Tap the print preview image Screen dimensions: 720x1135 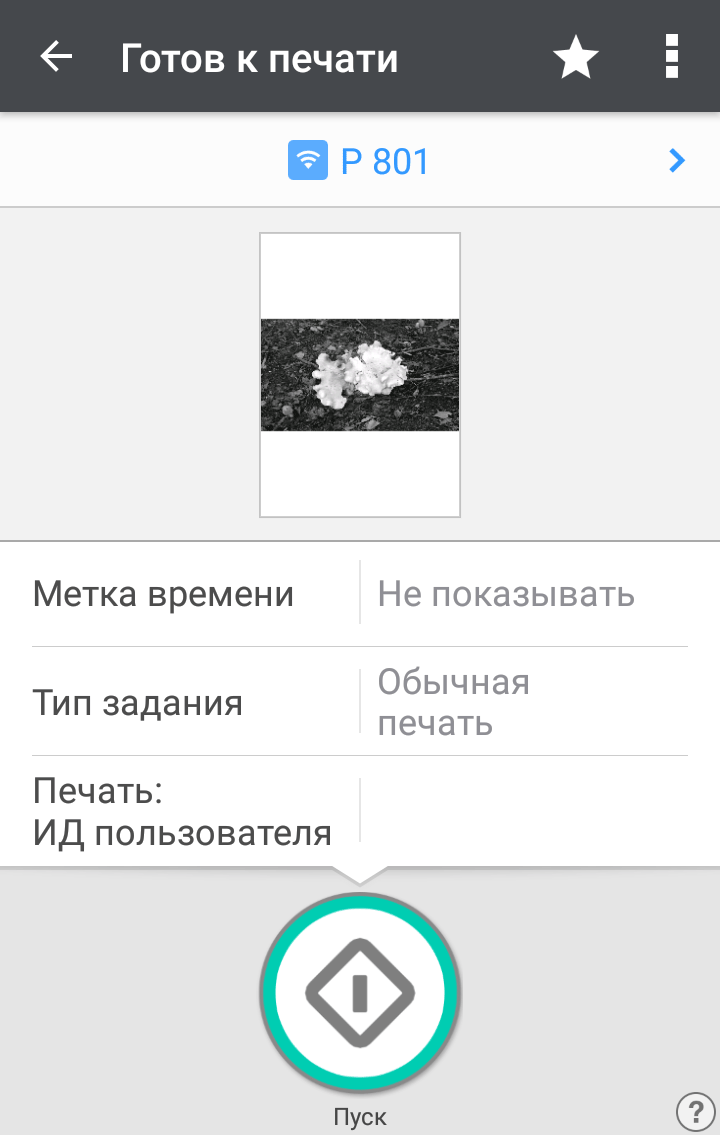360,375
